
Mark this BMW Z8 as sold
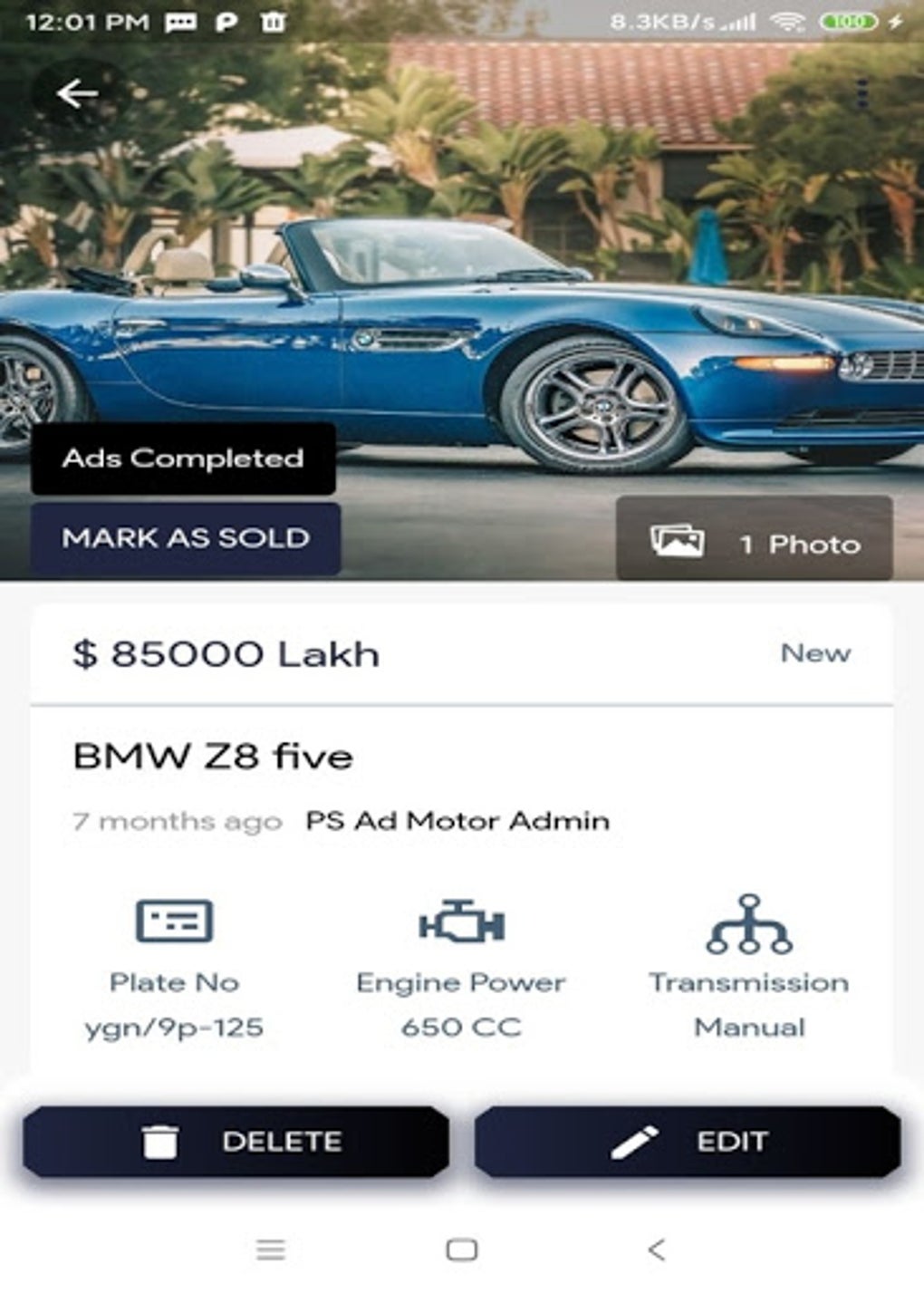click(x=186, y=538)
